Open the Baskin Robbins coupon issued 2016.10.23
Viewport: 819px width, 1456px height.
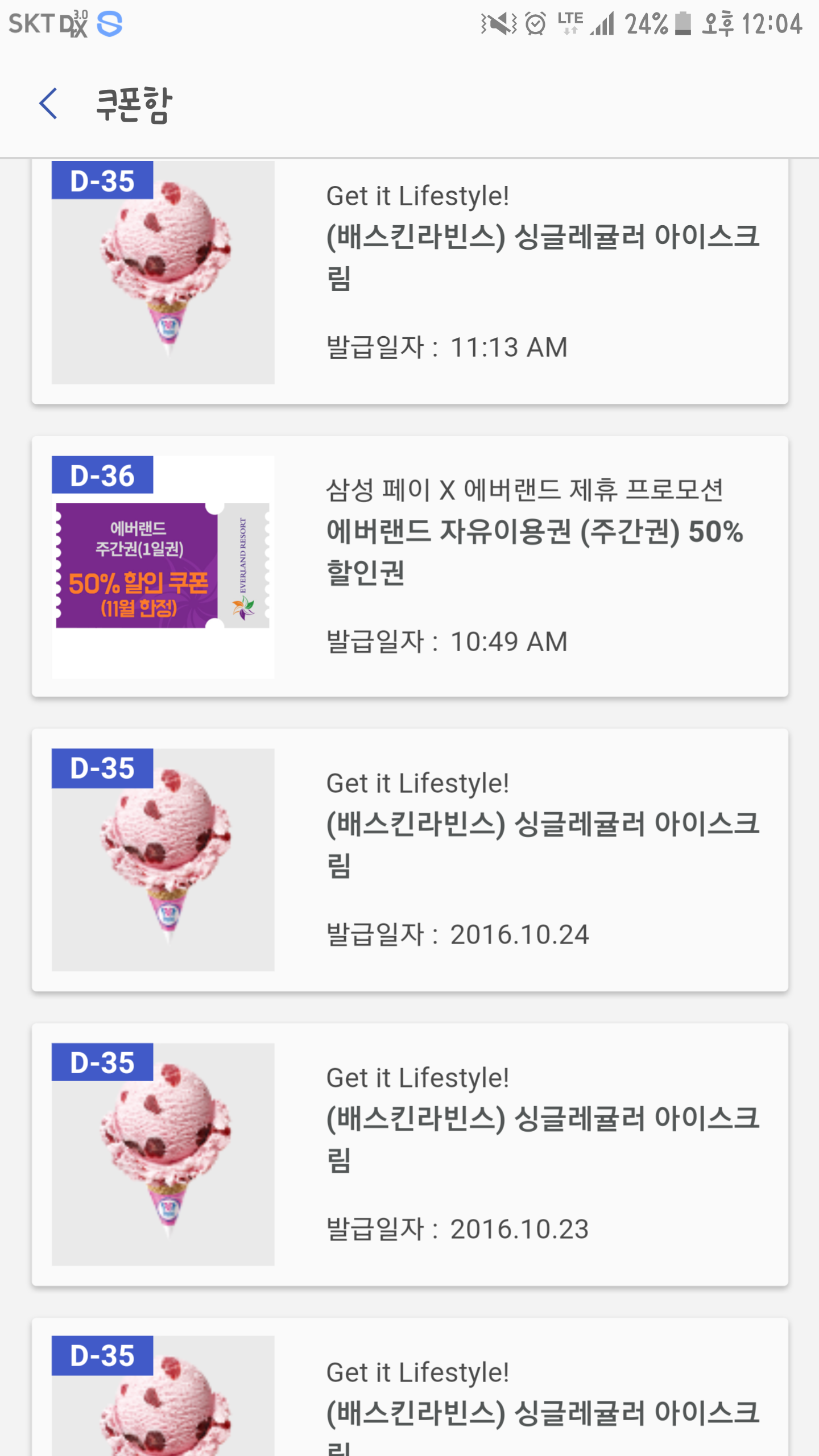[409, 1155]
